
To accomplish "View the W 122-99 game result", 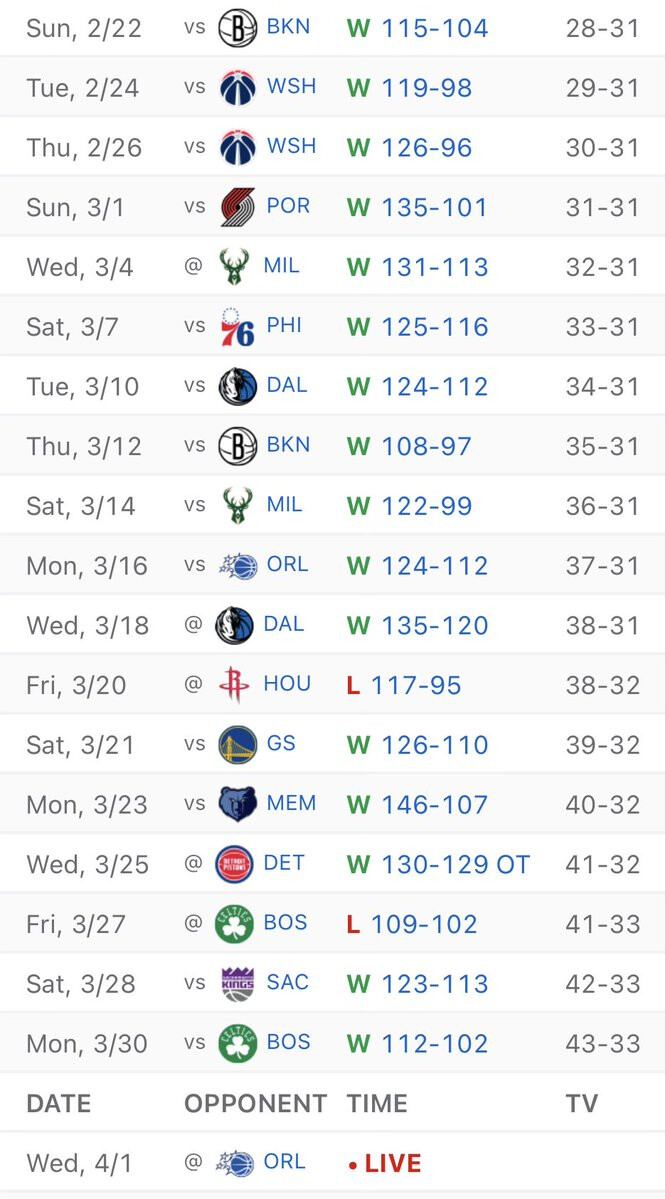I will (x=410, y=505).
